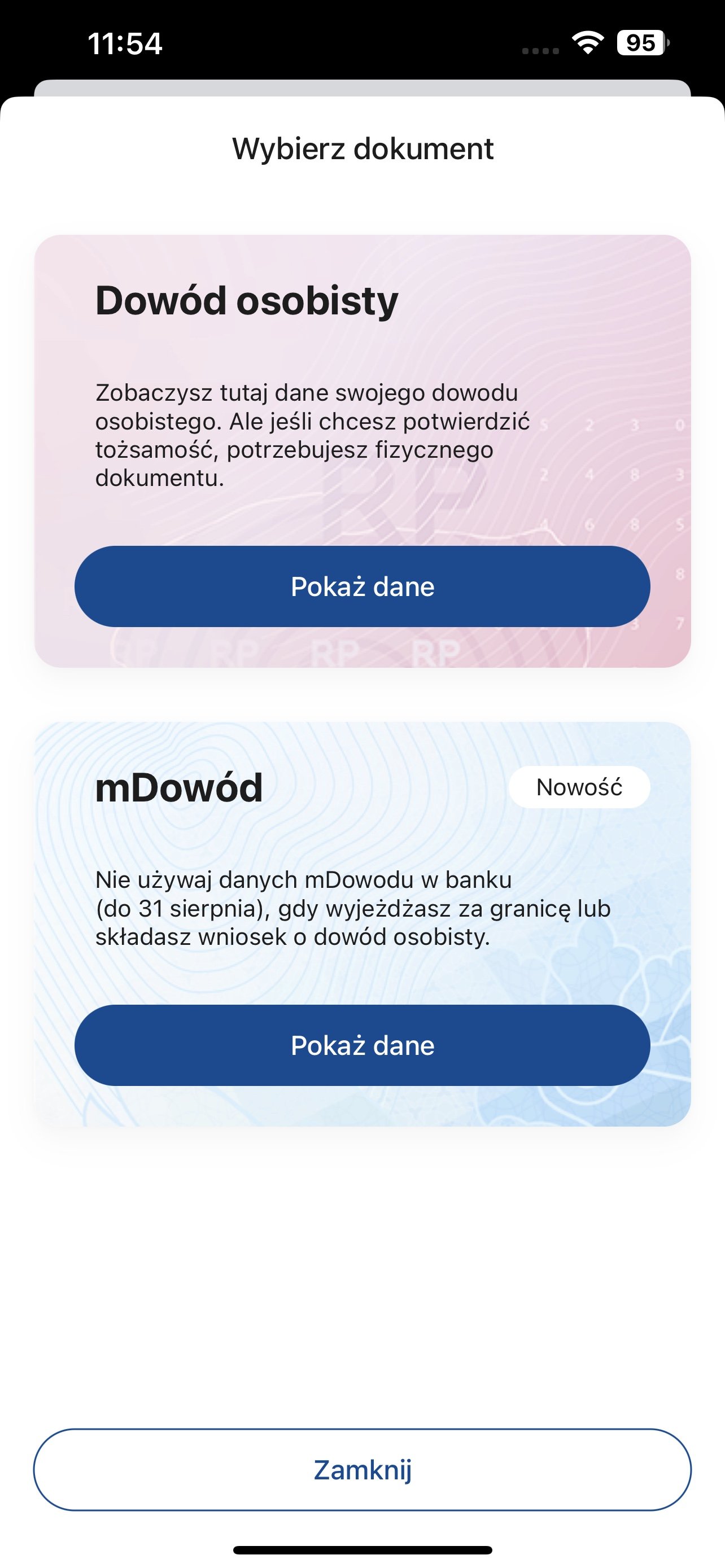Show data for Dowód osobisty
This screenshot has width=725, height=1568.
[x=362, y=586]
